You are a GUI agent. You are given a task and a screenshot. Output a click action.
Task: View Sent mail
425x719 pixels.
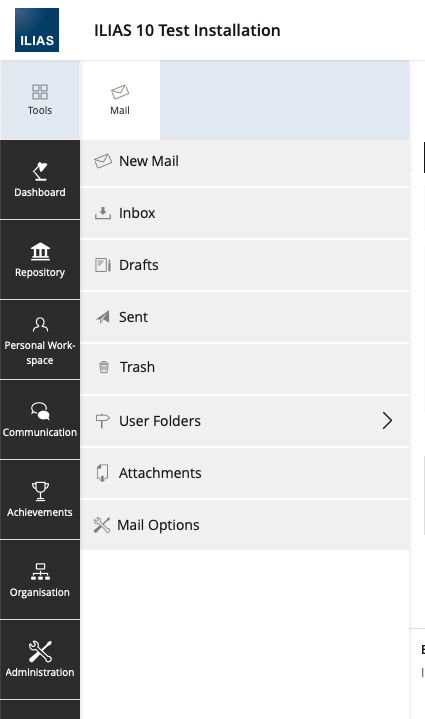point(245,317)
